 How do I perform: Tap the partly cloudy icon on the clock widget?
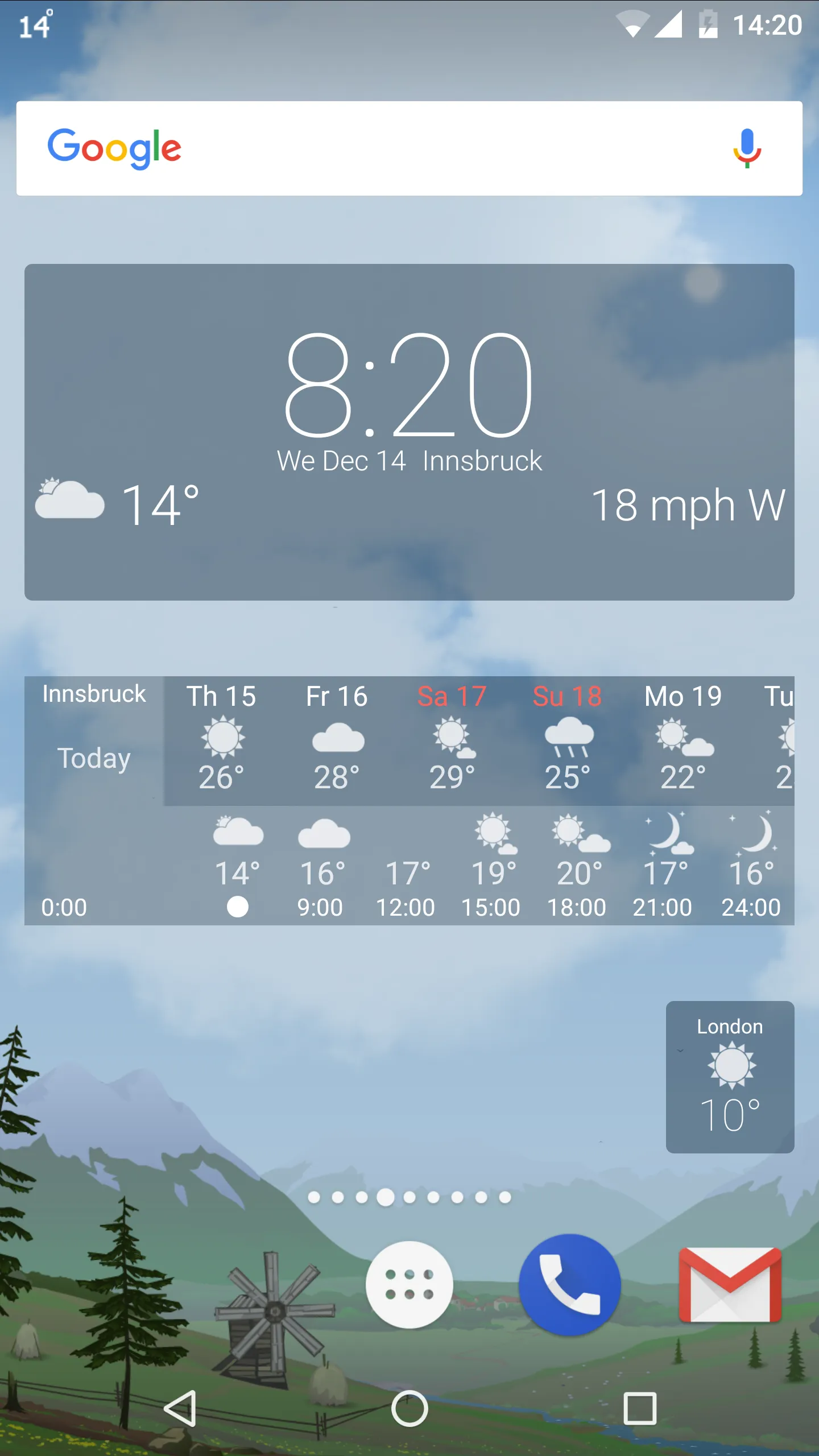[x=69, y=500]
